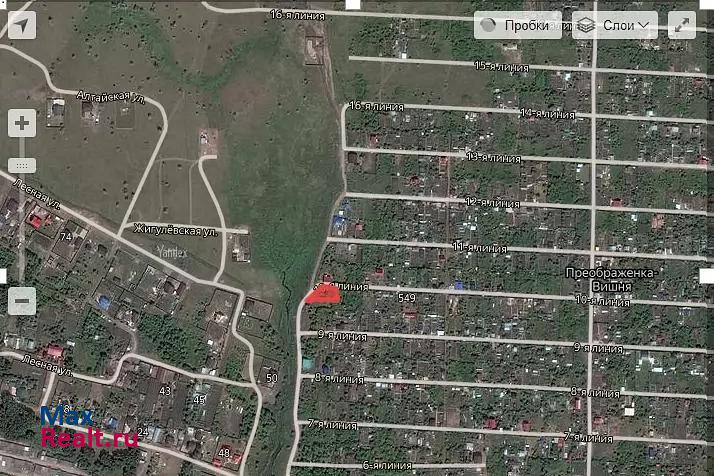Expand the map to fullscreen

pyautogui.click(x=682, y=26)
